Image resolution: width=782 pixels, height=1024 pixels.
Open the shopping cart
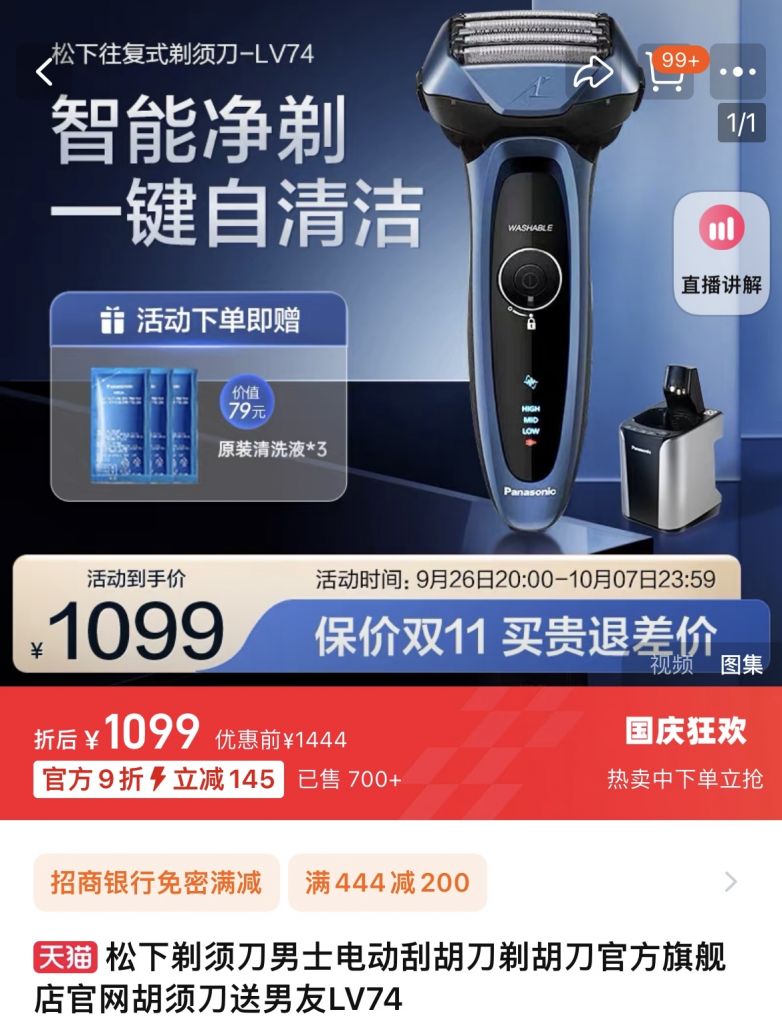click(x=665, y=72)
